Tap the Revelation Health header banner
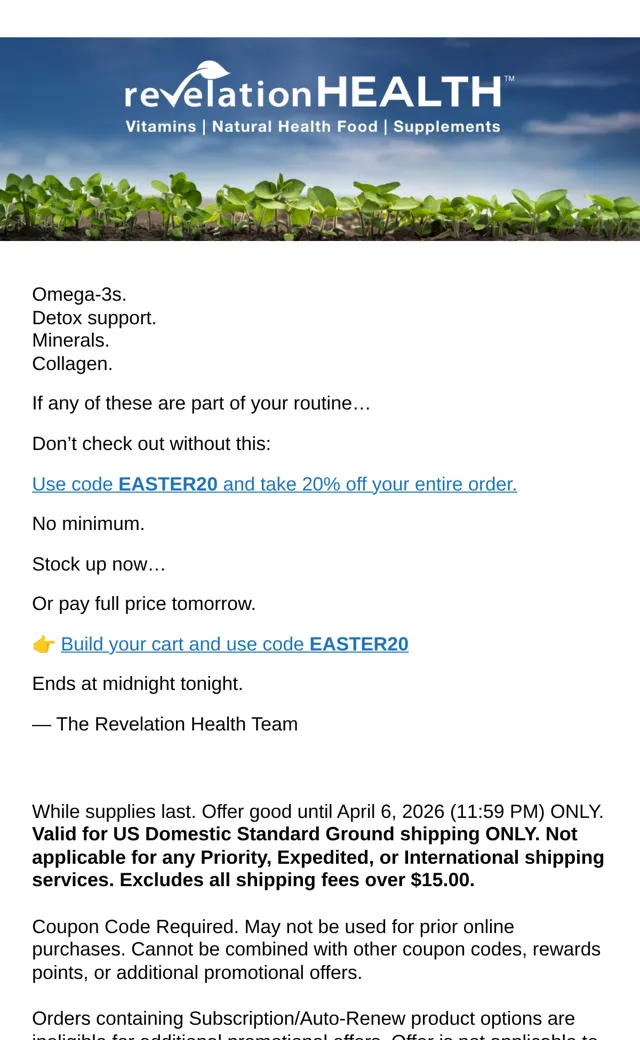The image size is (640, 1040). point(320,139)
